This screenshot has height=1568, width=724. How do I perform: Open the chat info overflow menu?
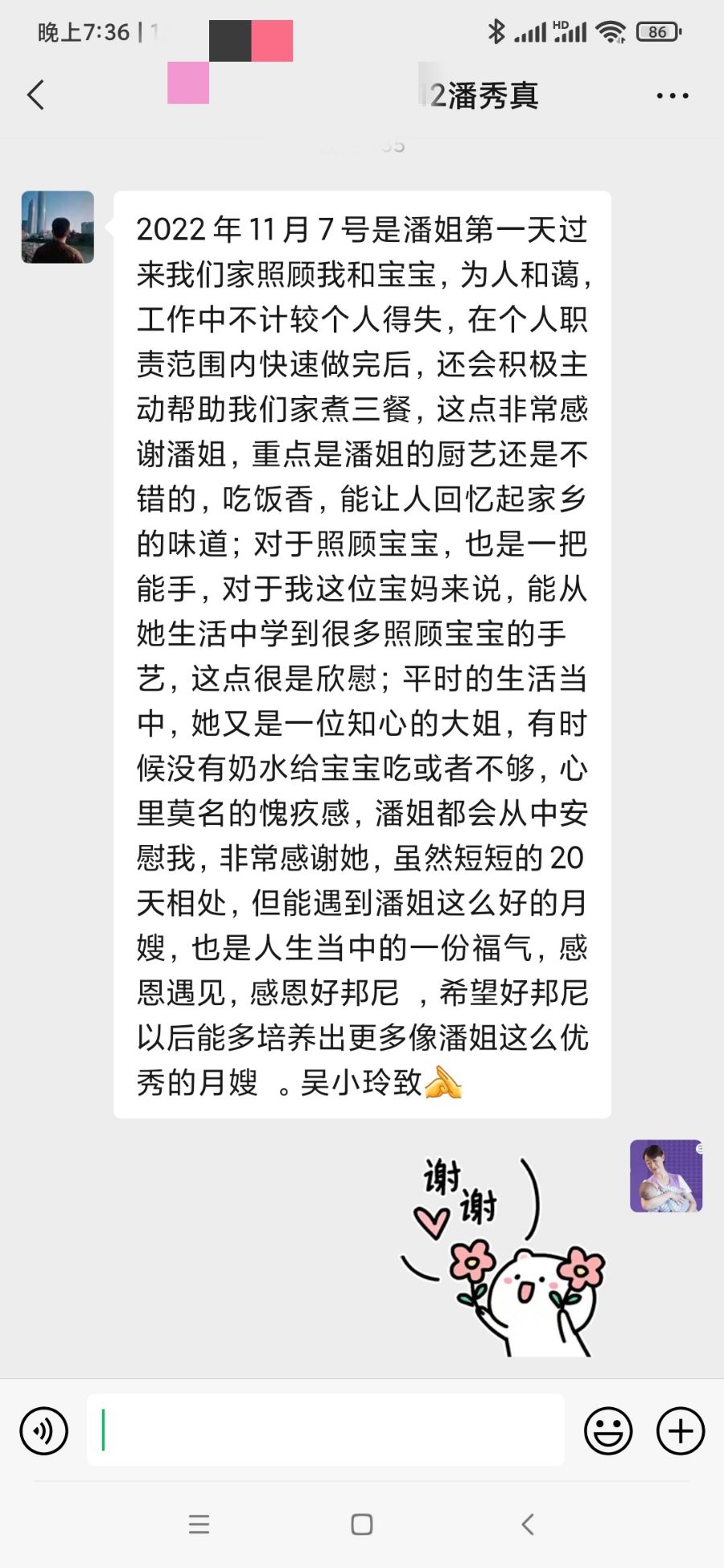point(672,96)
